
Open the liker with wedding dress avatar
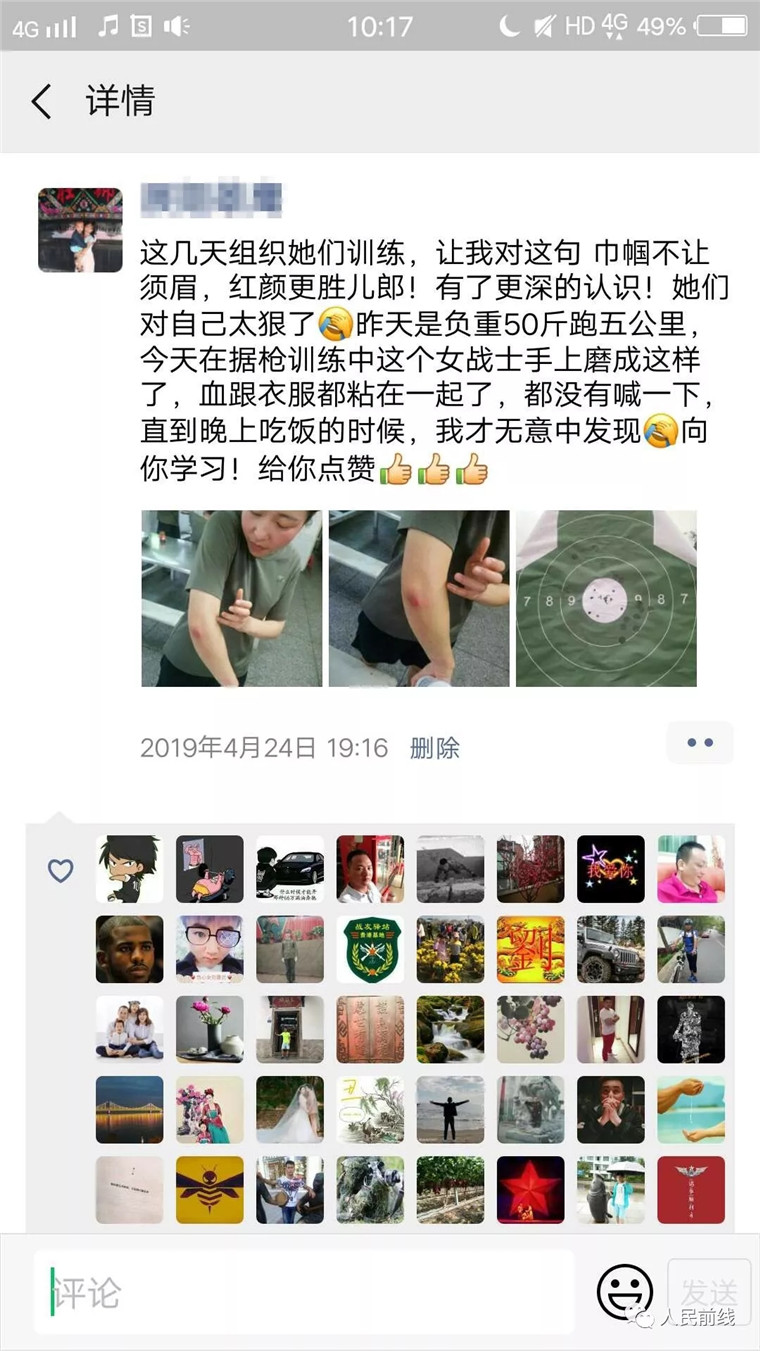290,1109
